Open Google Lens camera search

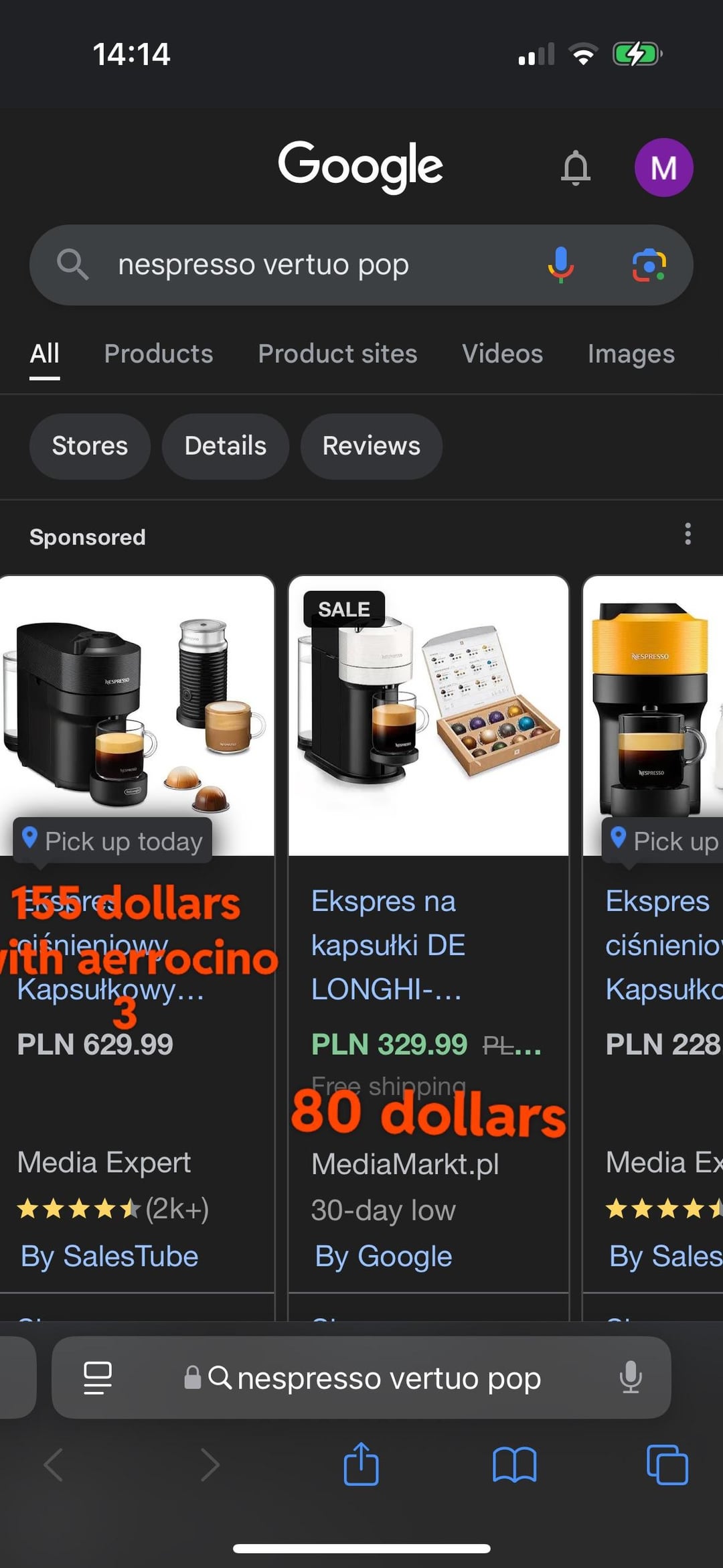click(649, 265)
